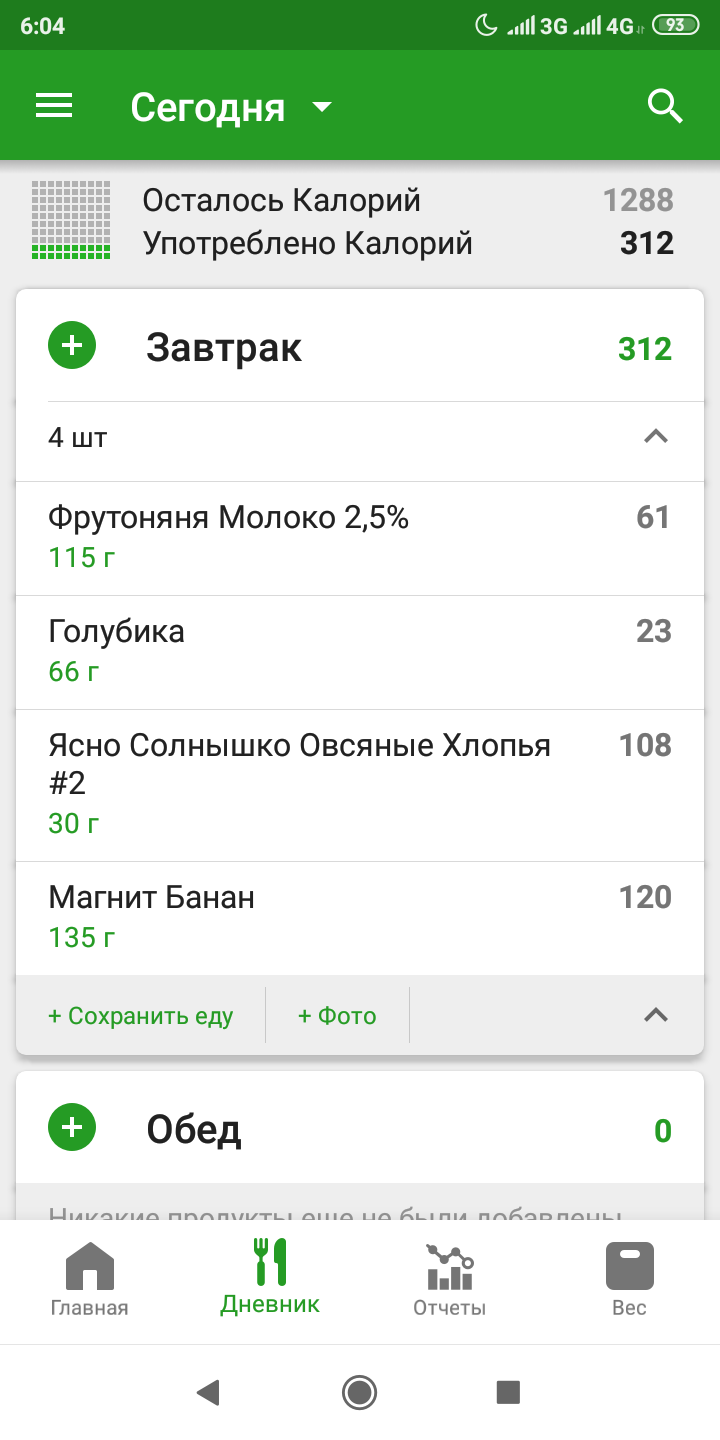The height and width of the screenshot is (1440, 720).
Task: Open the hamburger drawer menu
Action: click(x=54, y=106)
